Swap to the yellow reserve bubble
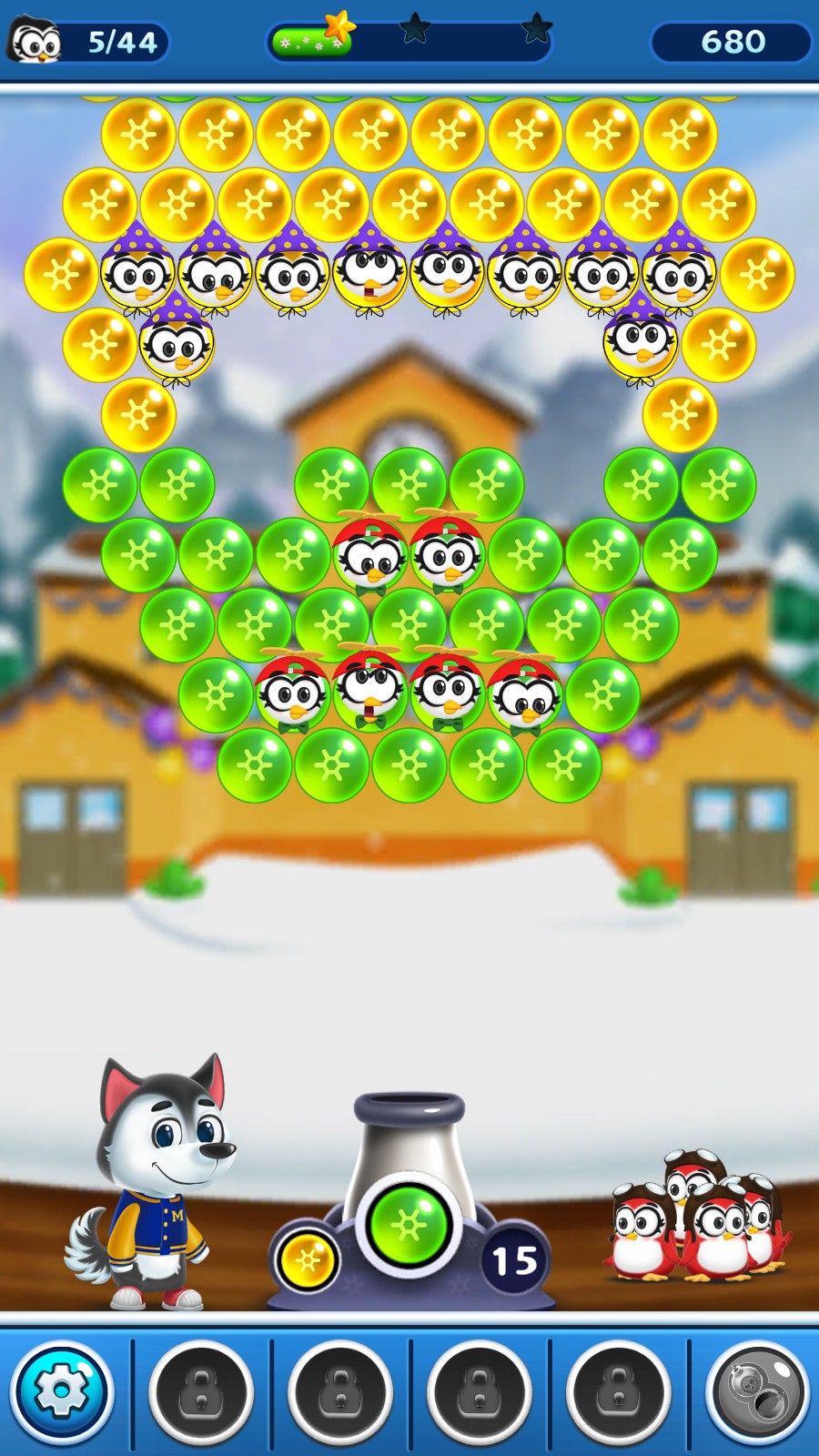The height and width of the screenshot is (1456, 819). [x=307, y=1260]
